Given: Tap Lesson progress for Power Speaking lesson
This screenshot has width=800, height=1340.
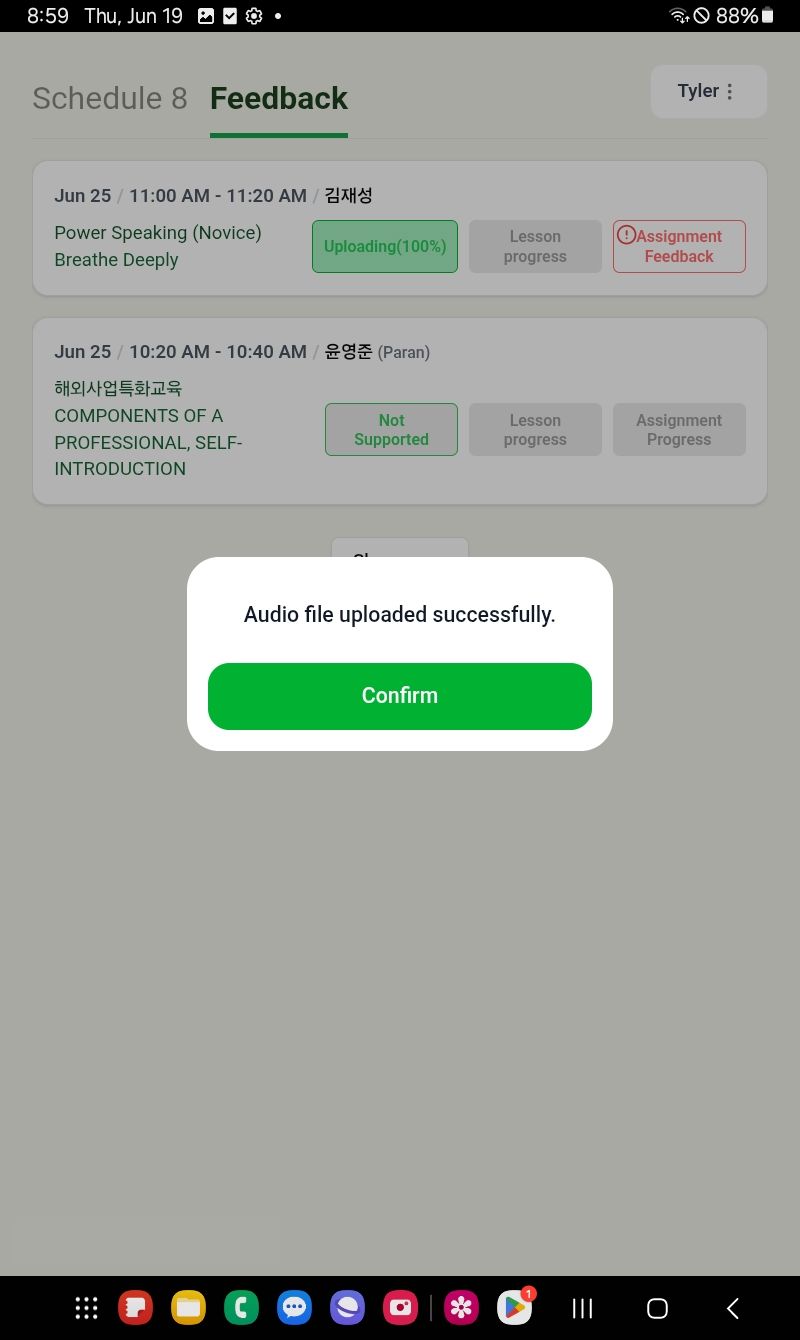Looking at the screenshot, I should 535,246.
